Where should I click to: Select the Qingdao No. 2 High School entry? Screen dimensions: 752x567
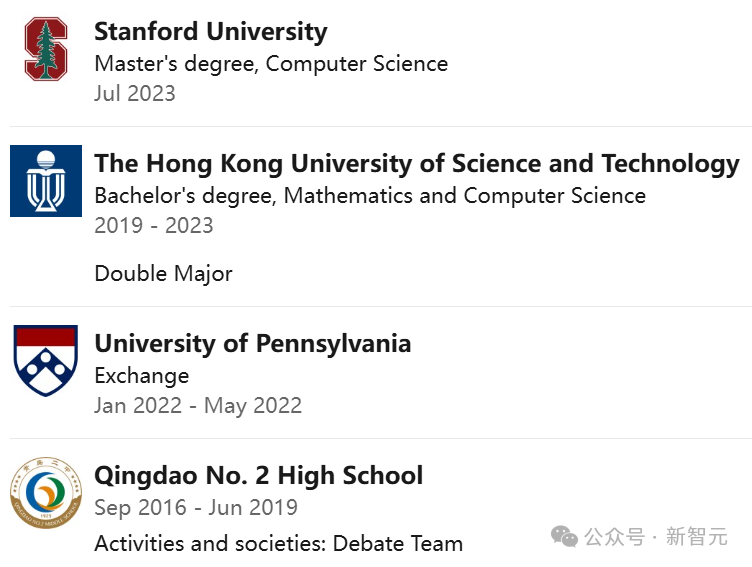258,475
